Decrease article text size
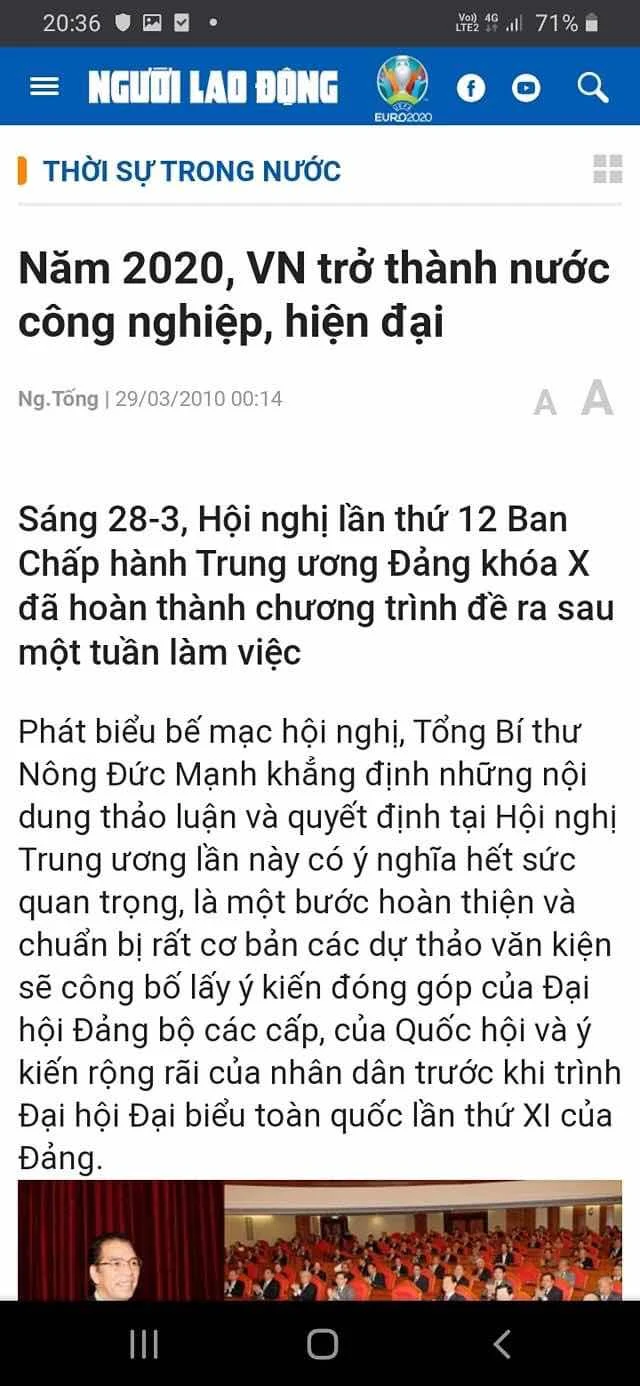 point(545,402)
